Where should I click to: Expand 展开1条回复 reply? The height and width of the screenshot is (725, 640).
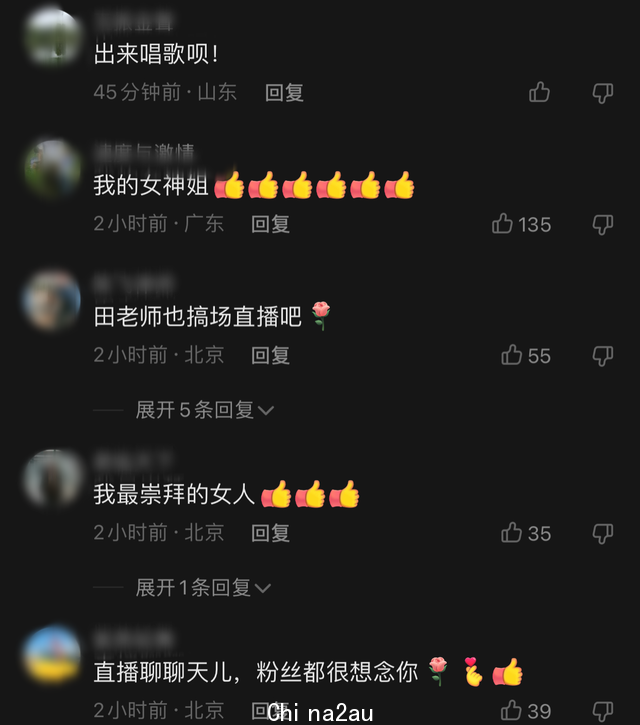coord(203,588)
